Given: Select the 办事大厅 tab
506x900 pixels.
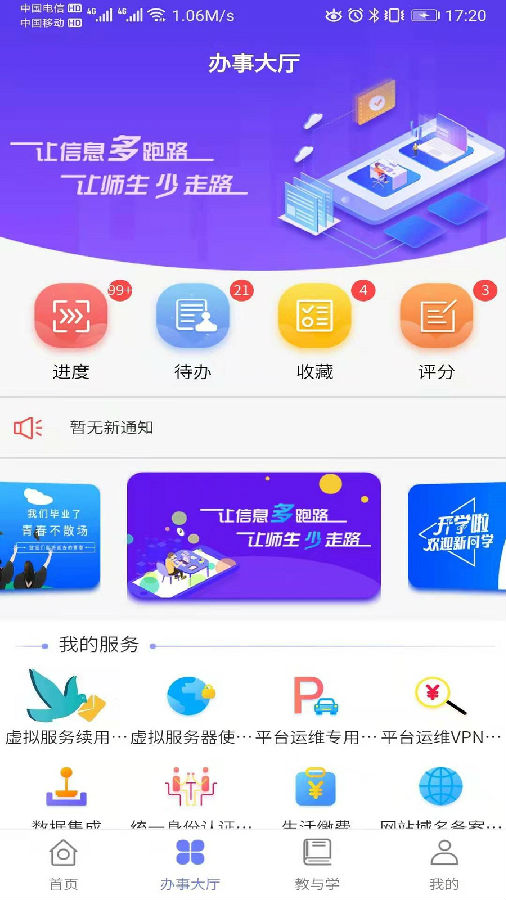Looking at the screenshot, I should click(x=190, y=865).
